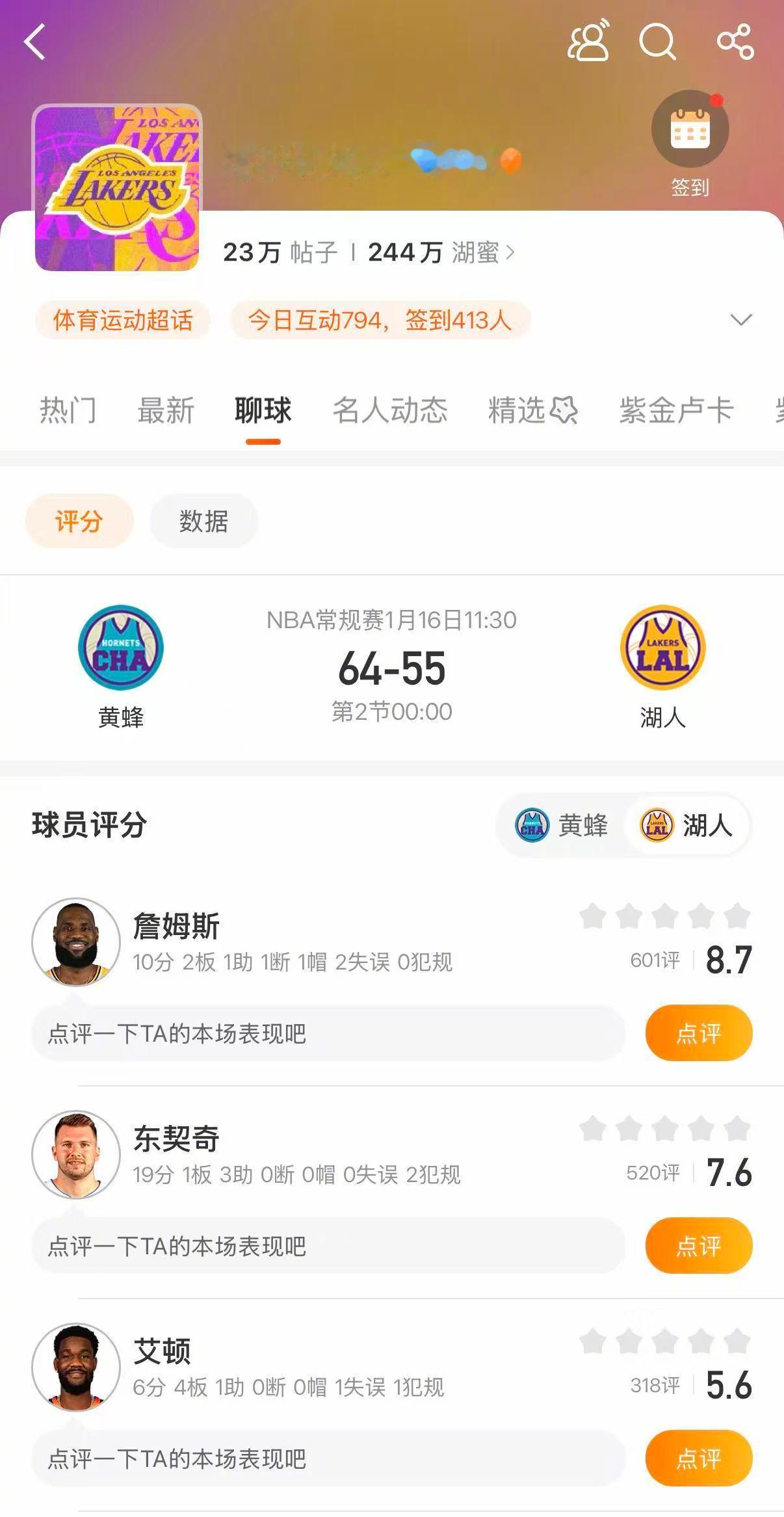Switch from 评分 to 数据 view

pos(203,520)
